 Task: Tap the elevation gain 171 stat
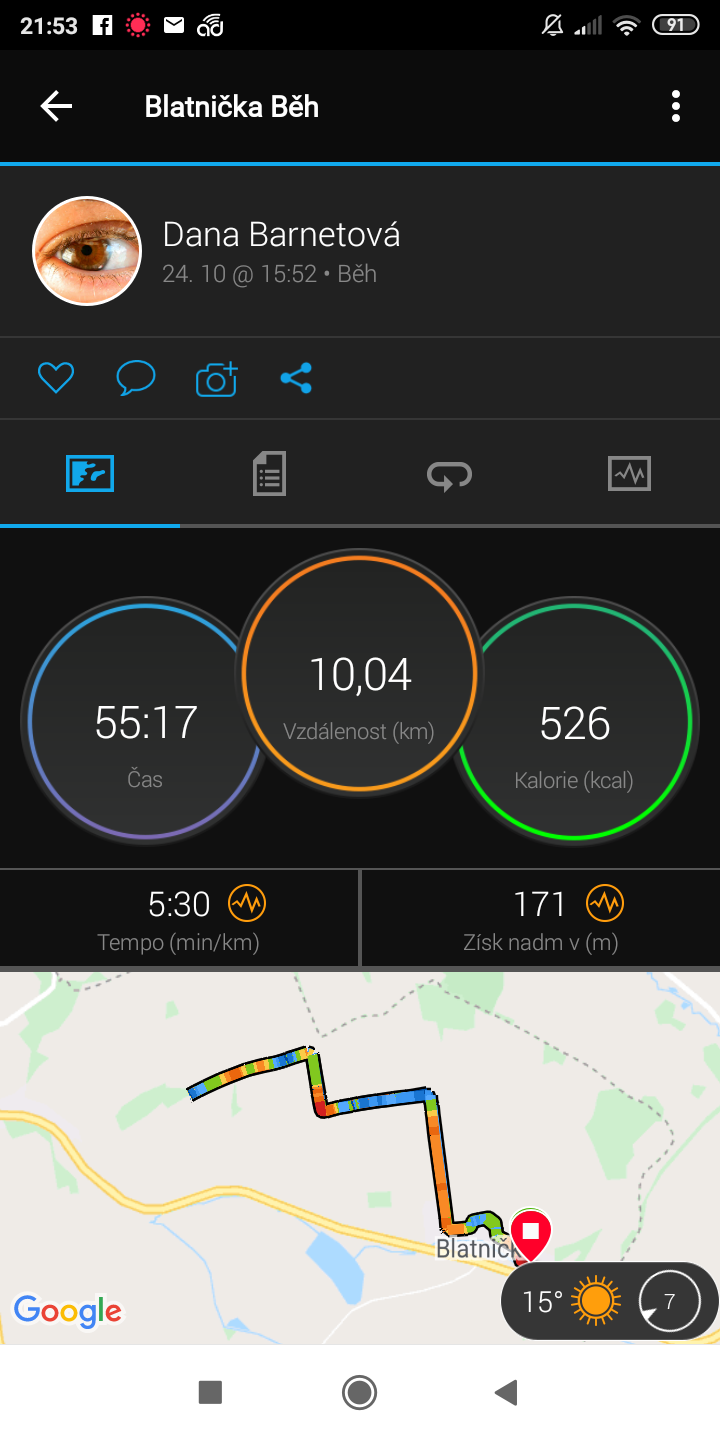(541, 919)
